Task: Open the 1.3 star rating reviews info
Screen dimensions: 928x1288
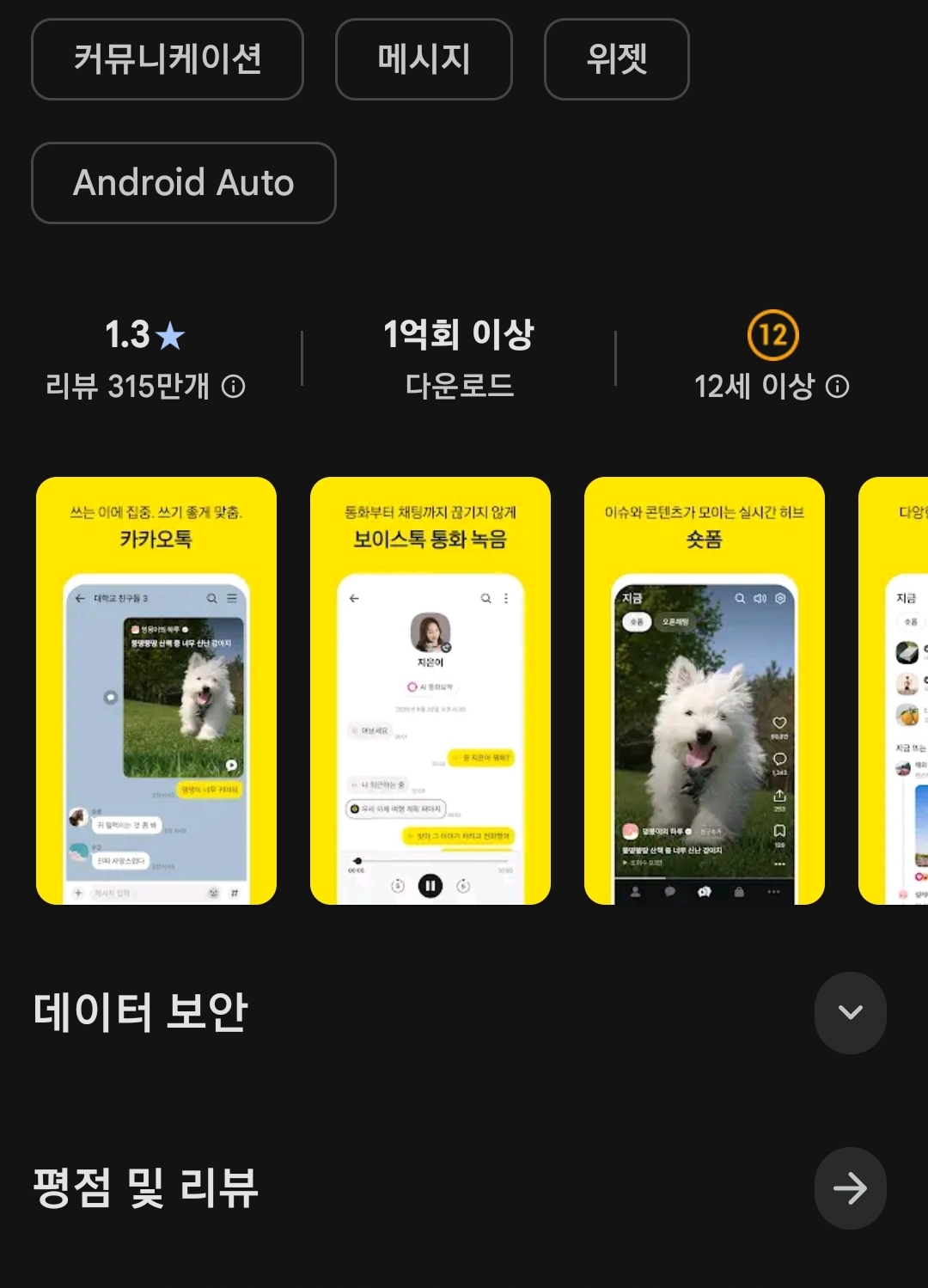Action: [x=145, y=359]
